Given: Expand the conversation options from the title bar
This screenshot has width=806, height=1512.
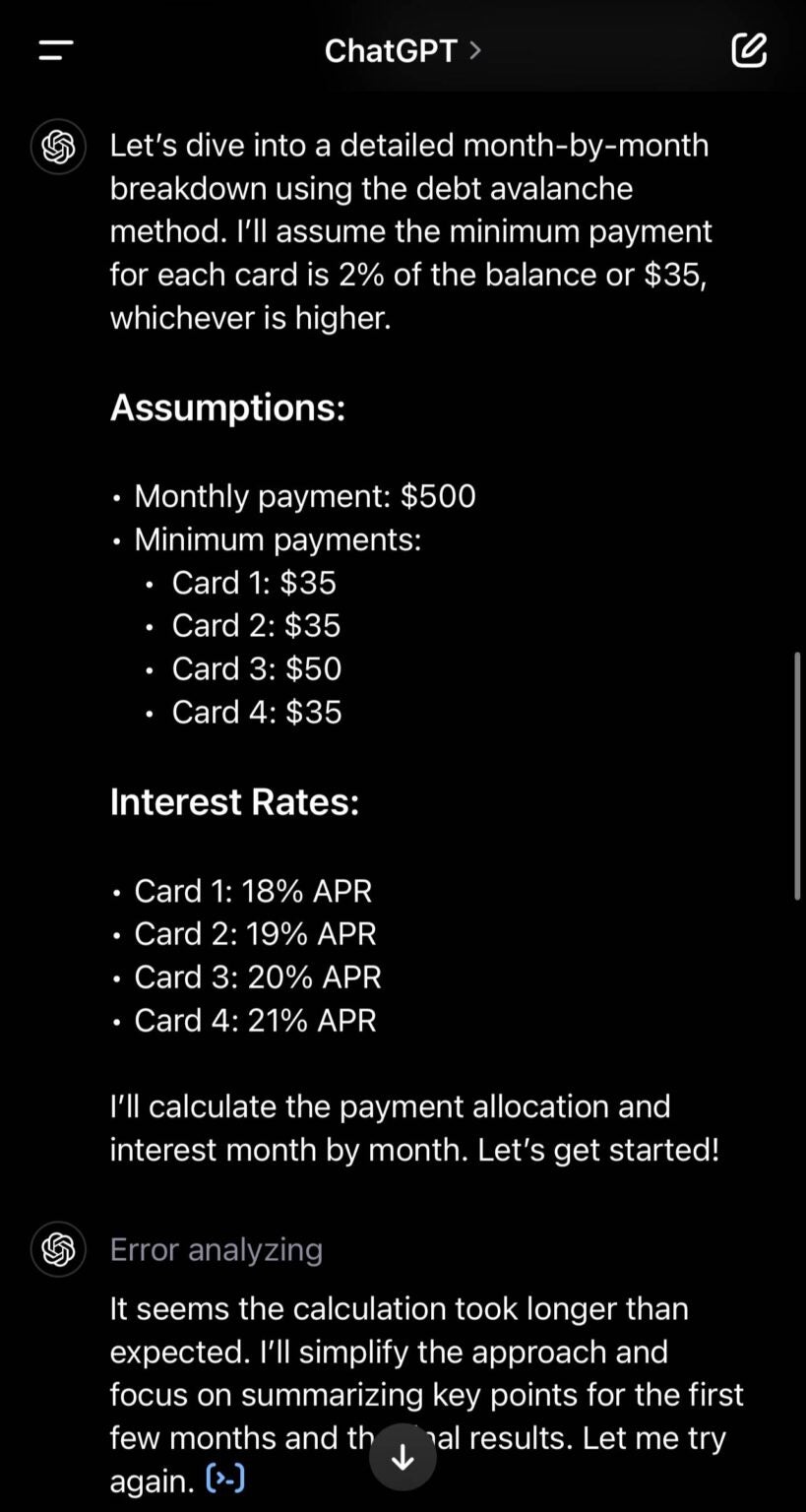Looking at the screenshot, I should (x=403, y=50).
